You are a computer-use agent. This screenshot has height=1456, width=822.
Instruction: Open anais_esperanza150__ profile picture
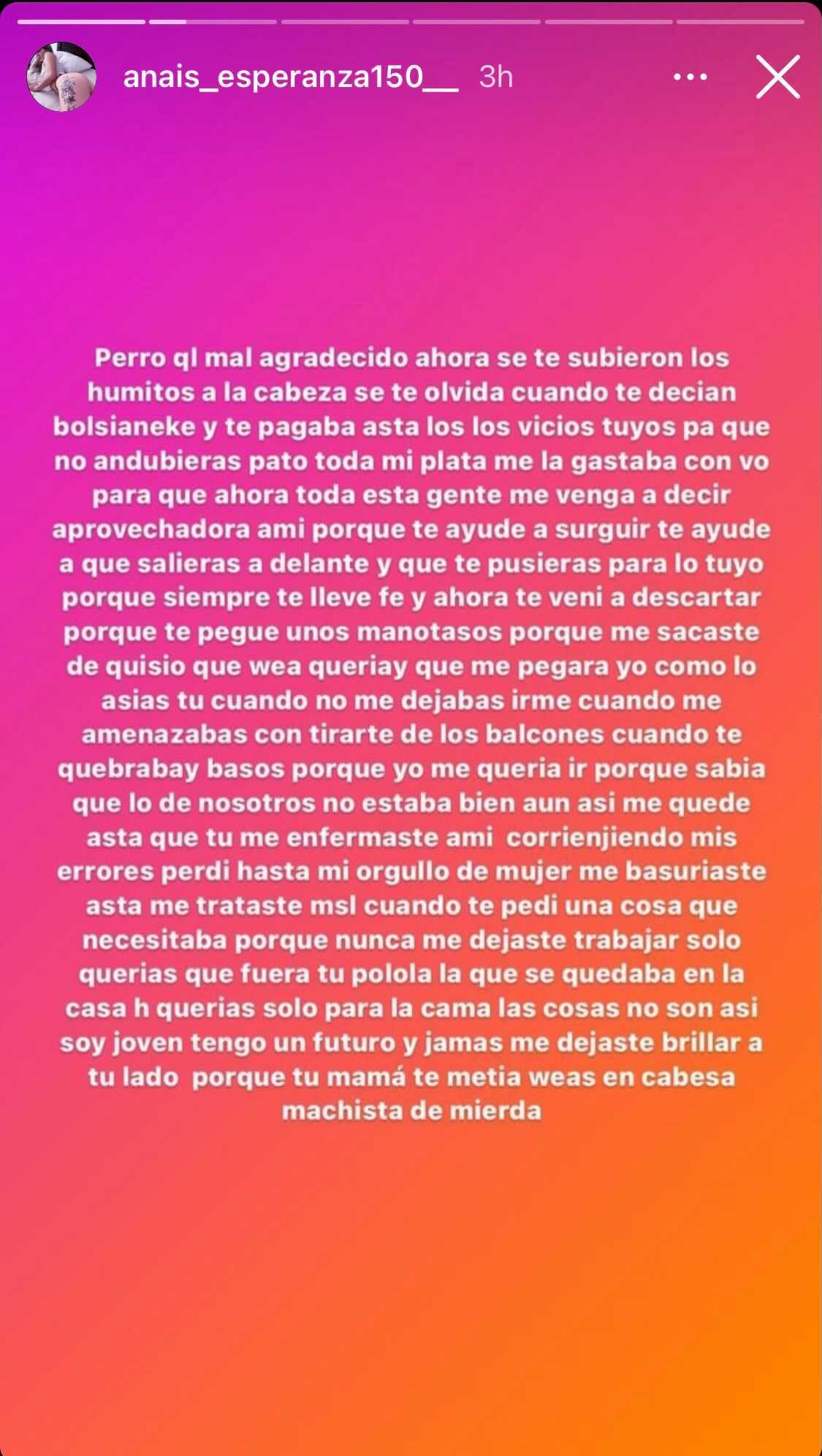point(61,77)
